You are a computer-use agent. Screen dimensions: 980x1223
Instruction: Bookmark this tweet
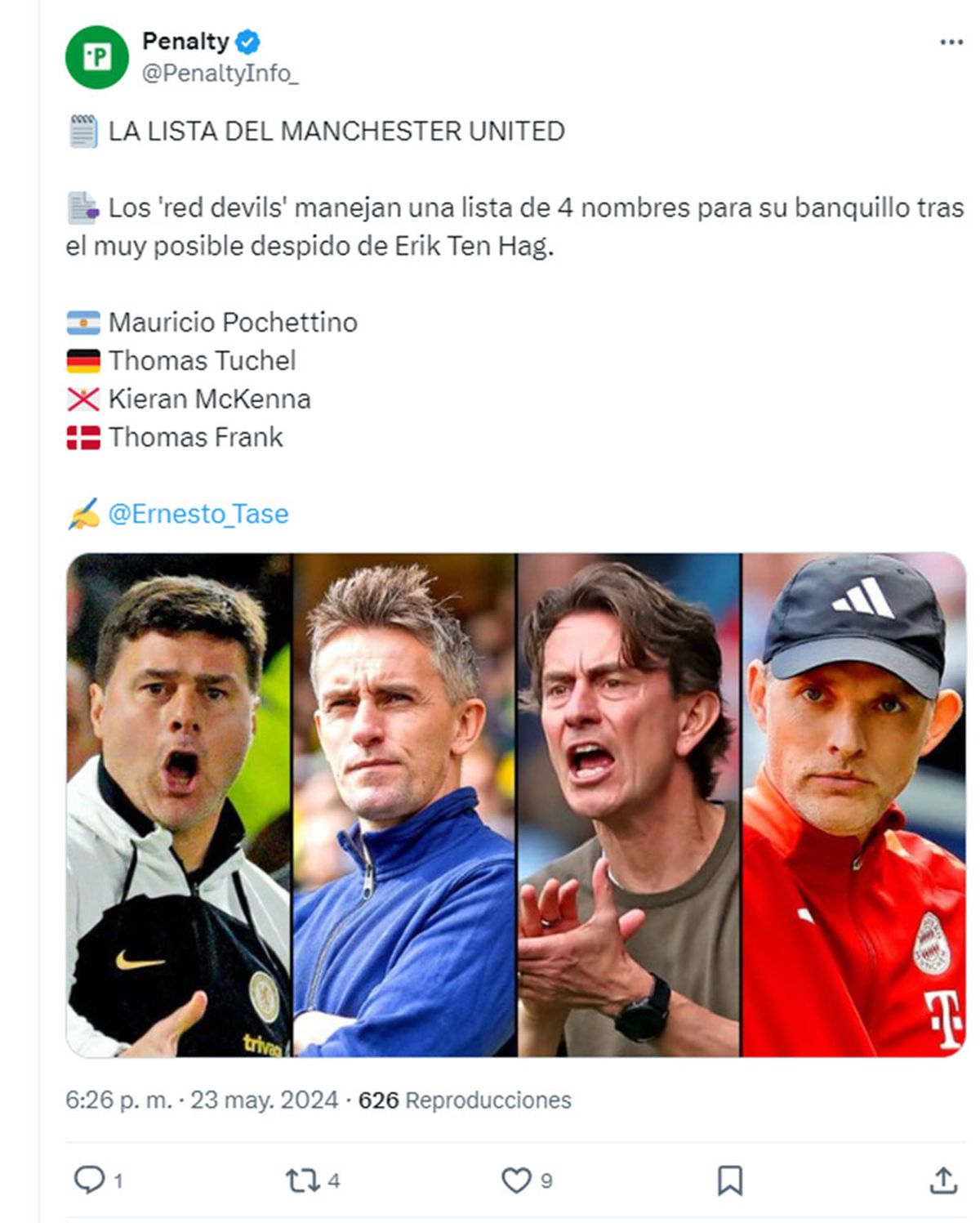729,1180
